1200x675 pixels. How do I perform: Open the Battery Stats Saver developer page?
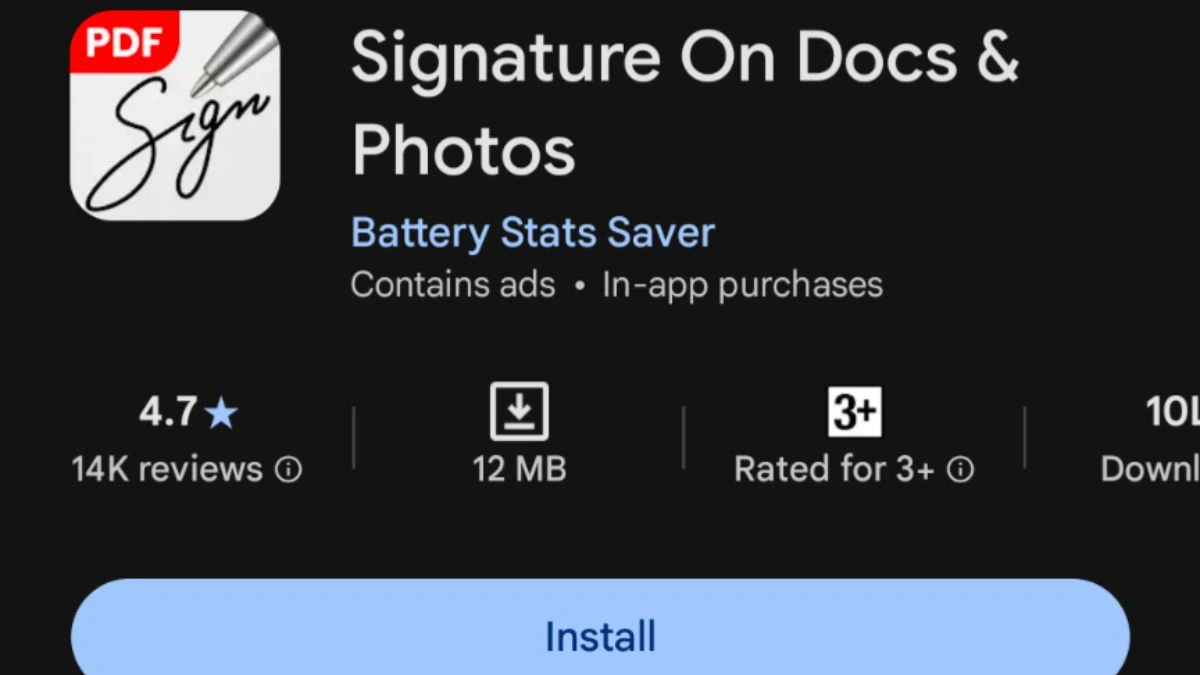(533, 233)
